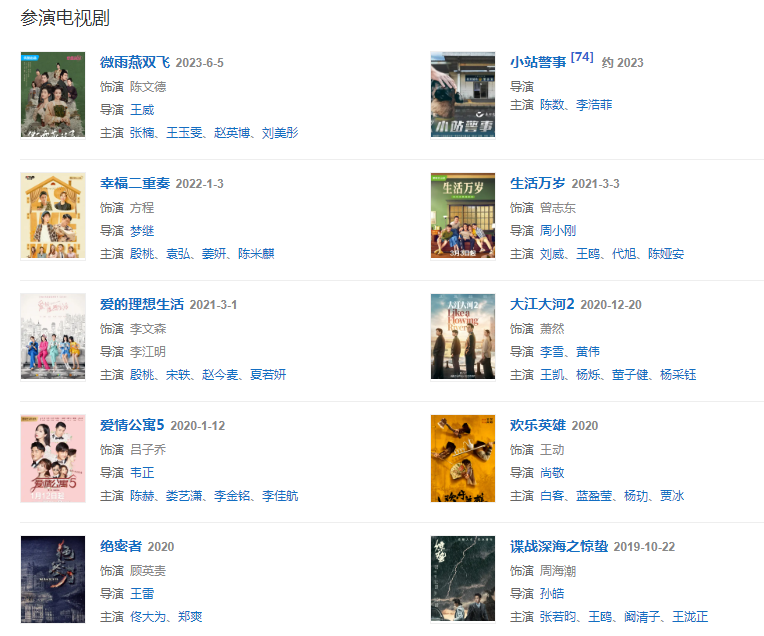The height and width of the screenshot is (636, 764).
Task: Open the 幸福二重奏 poster thumbnail
Action: pyautogui.click(x=53, y=215)
